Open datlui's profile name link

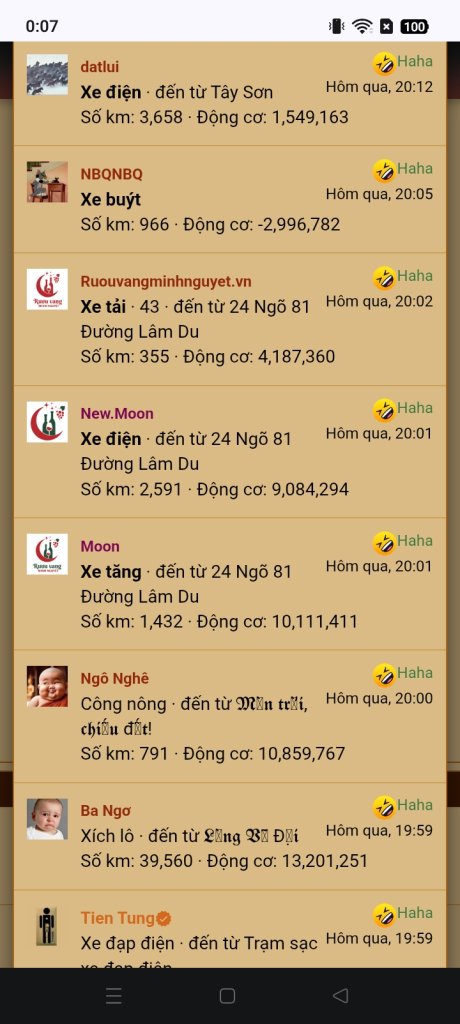point(99,67)
